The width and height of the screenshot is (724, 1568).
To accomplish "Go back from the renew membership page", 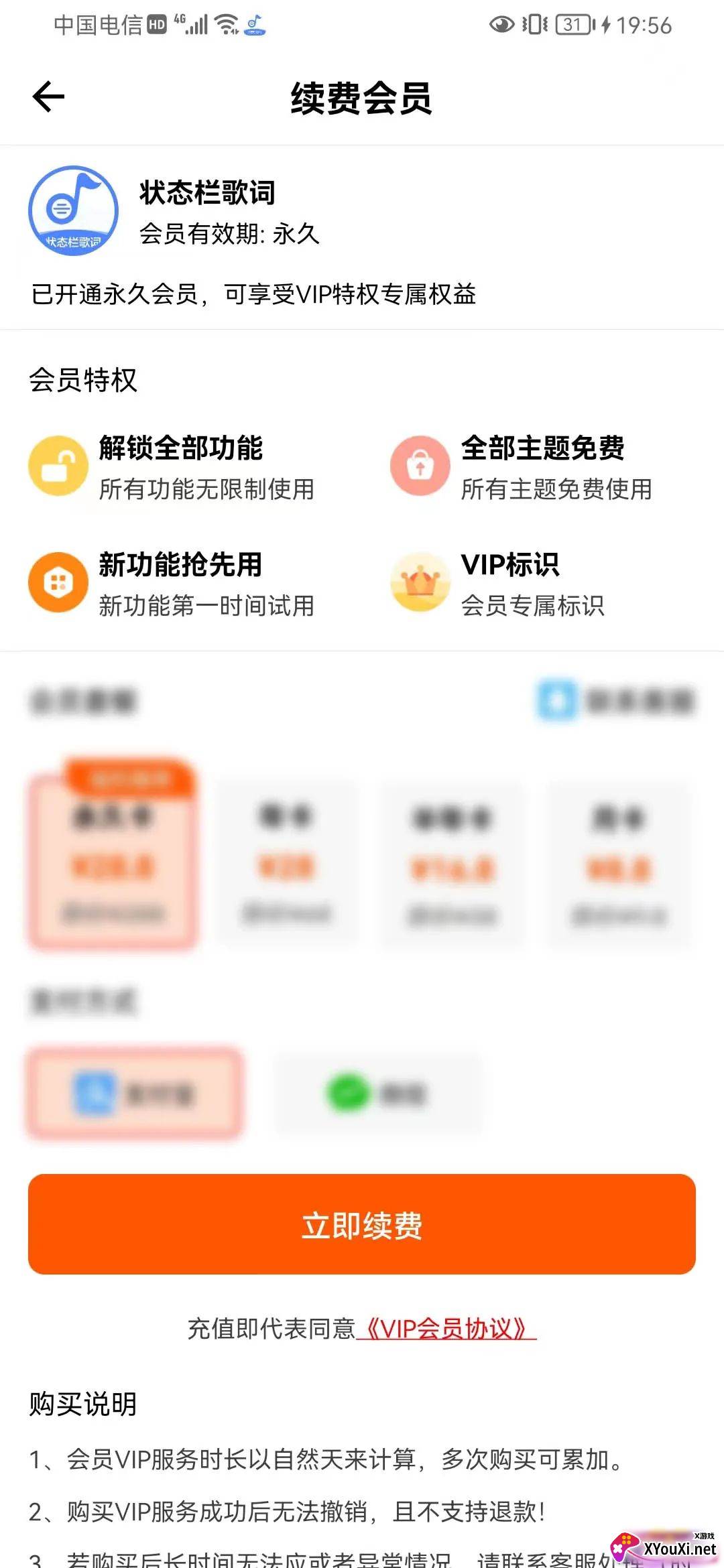I will (48, 97).
